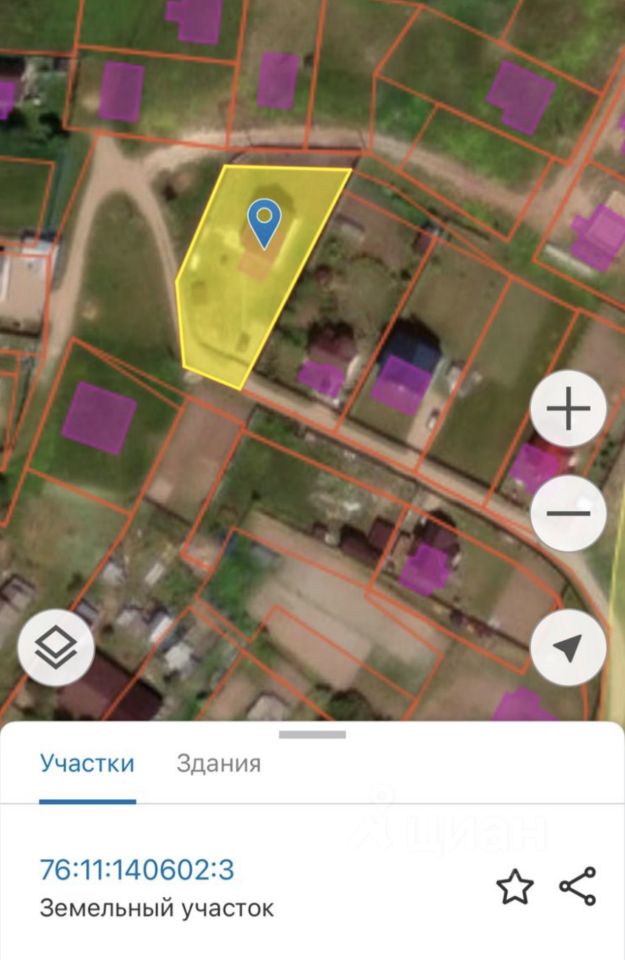Viewport: 625px width, 960px height.
Task: Center map on my location
Action: coord(568,649)
